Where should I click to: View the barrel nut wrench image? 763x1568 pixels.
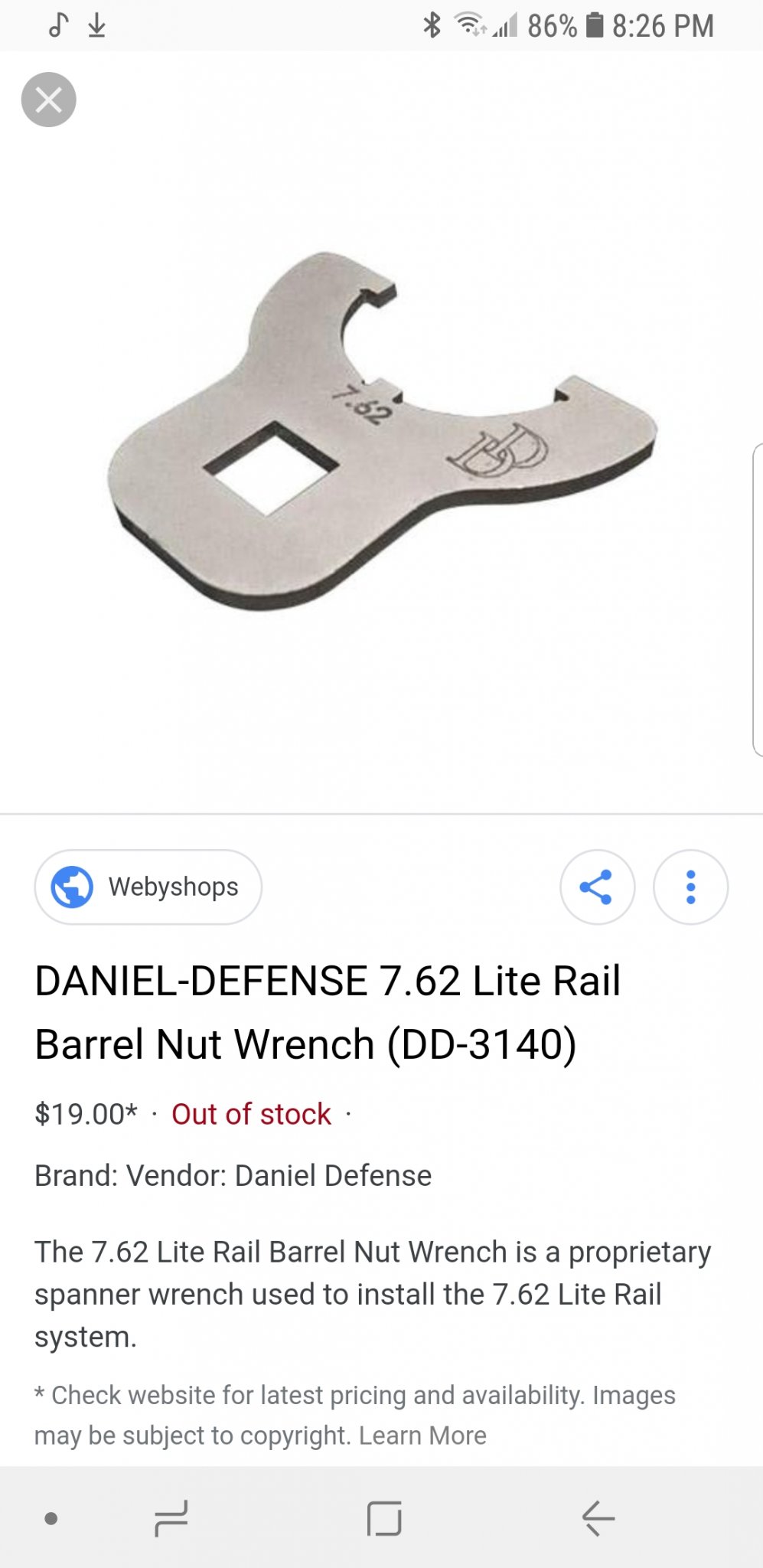pyautogui.click(x=381, y=431)
